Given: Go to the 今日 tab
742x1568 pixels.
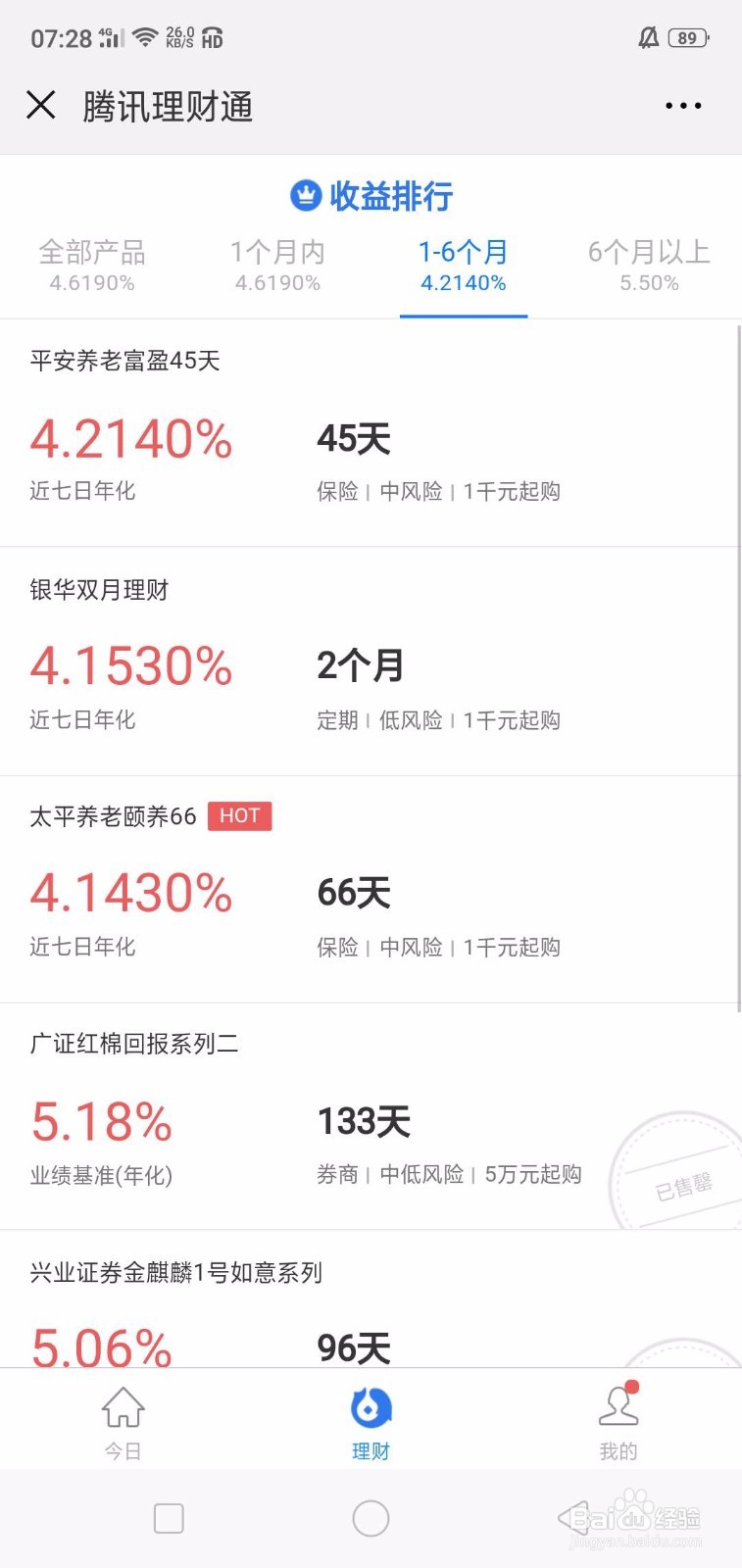Looking at the screenshot, I should [x=124, y=1423].
